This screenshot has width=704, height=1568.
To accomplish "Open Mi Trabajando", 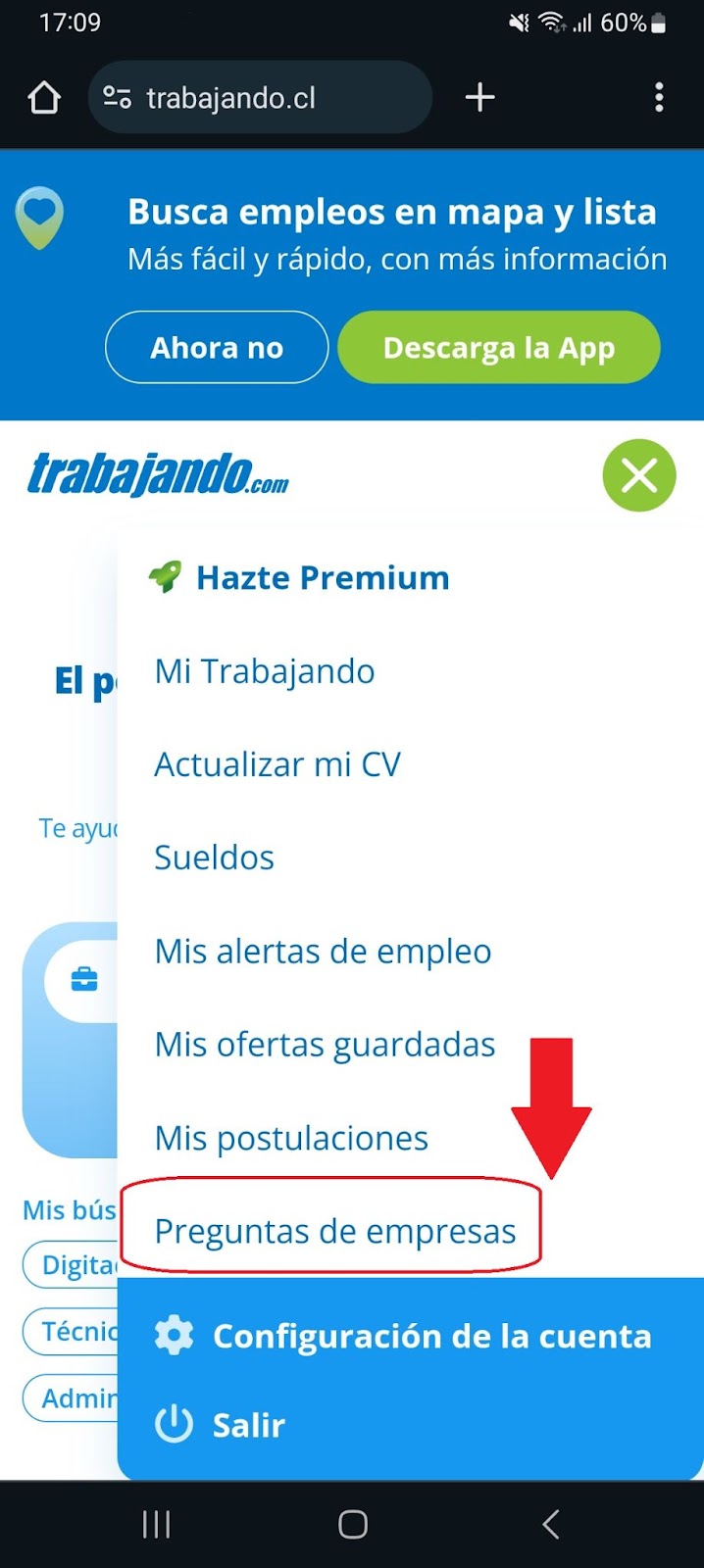I will click(x=265, y=672).
